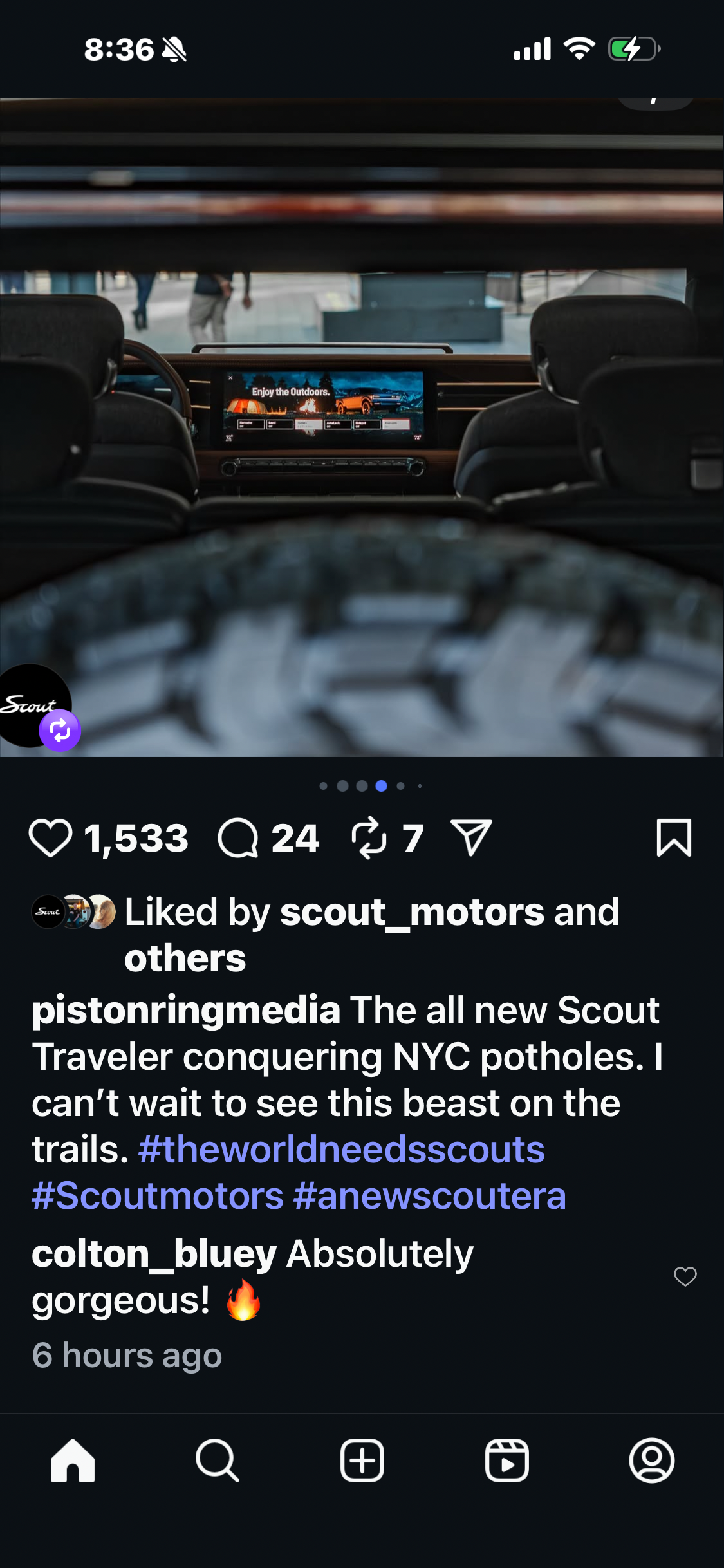
Task: Tap the Scout reposter avatar on the photo
Action: click(x=31, y=706)
